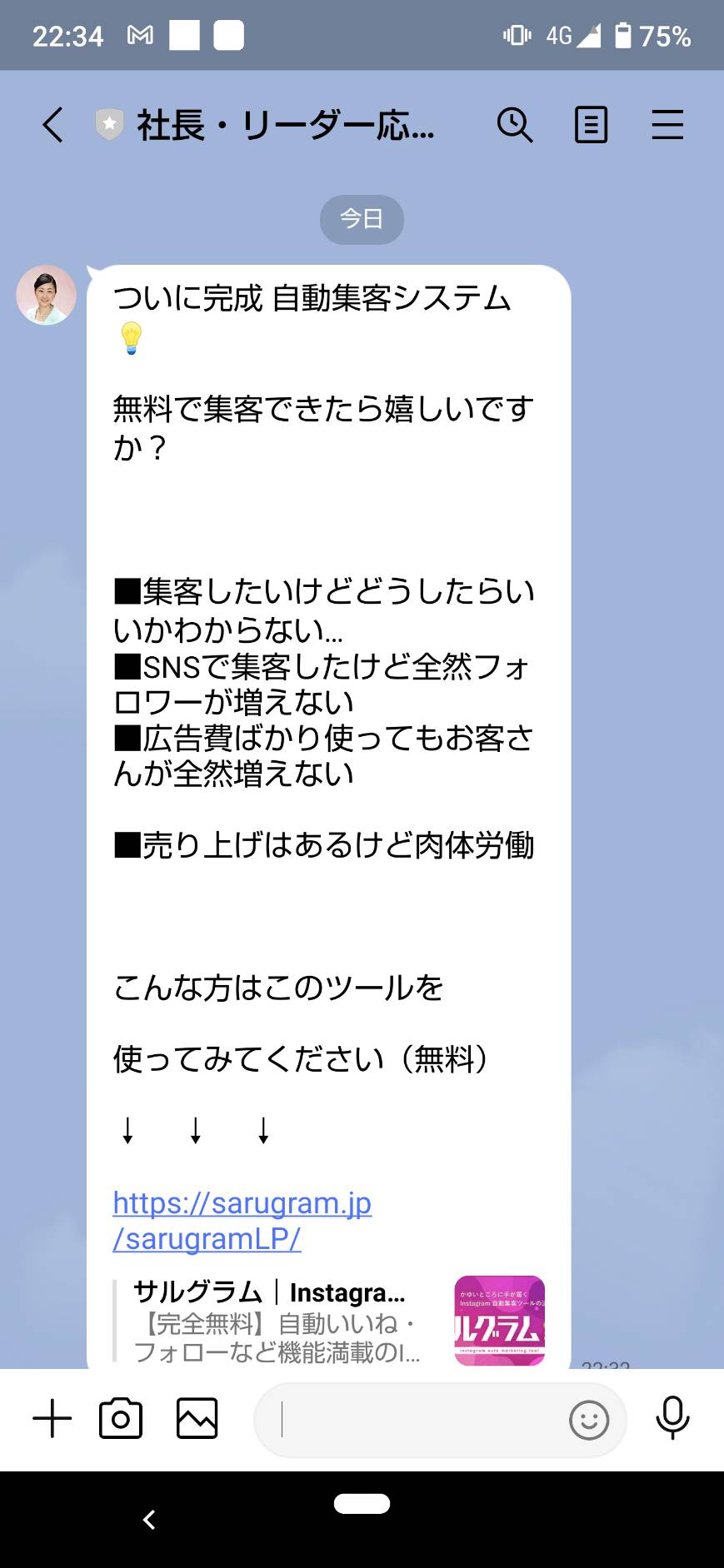
Task: Tap the home pill in the navigation bar
Action: click(x=362, y=1504)
